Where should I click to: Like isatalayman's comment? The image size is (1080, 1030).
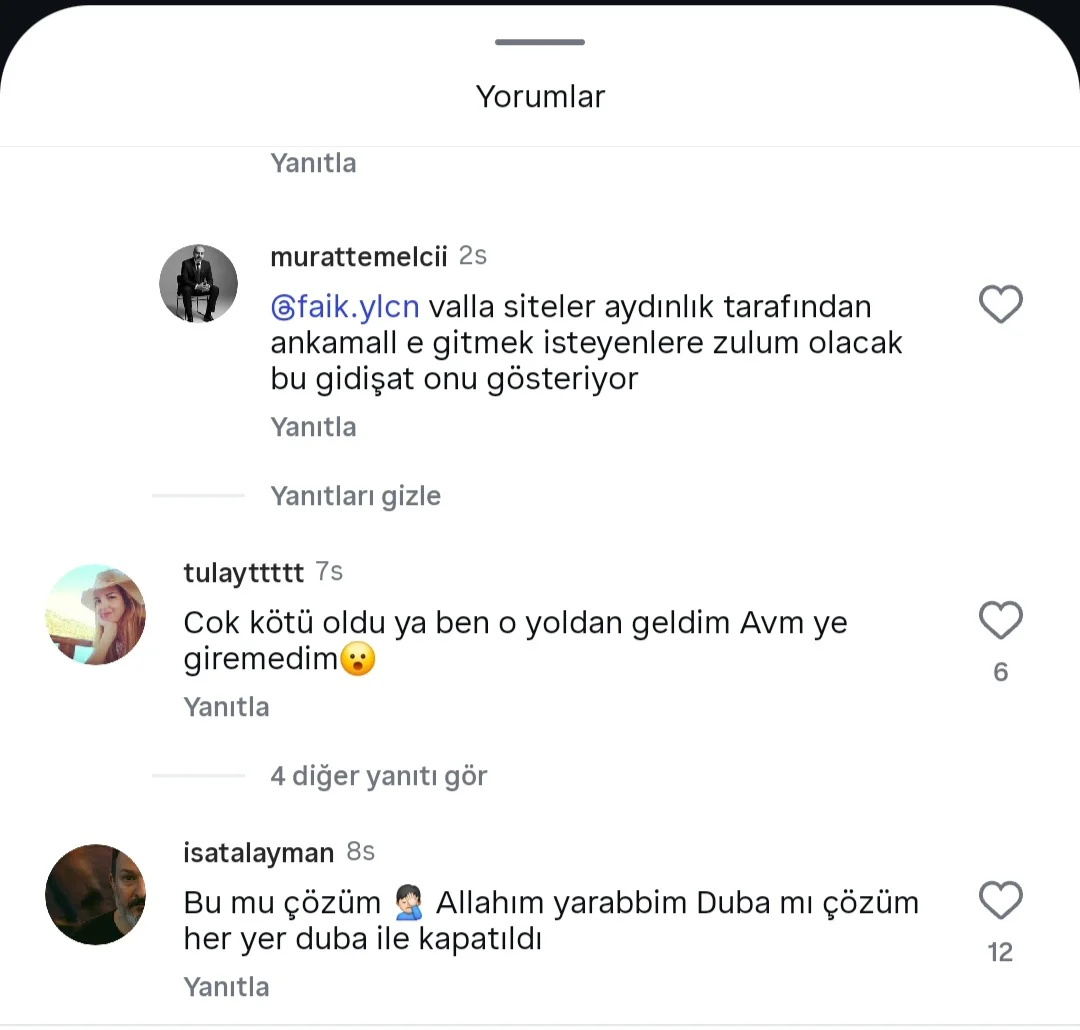tap(1000, 901)
